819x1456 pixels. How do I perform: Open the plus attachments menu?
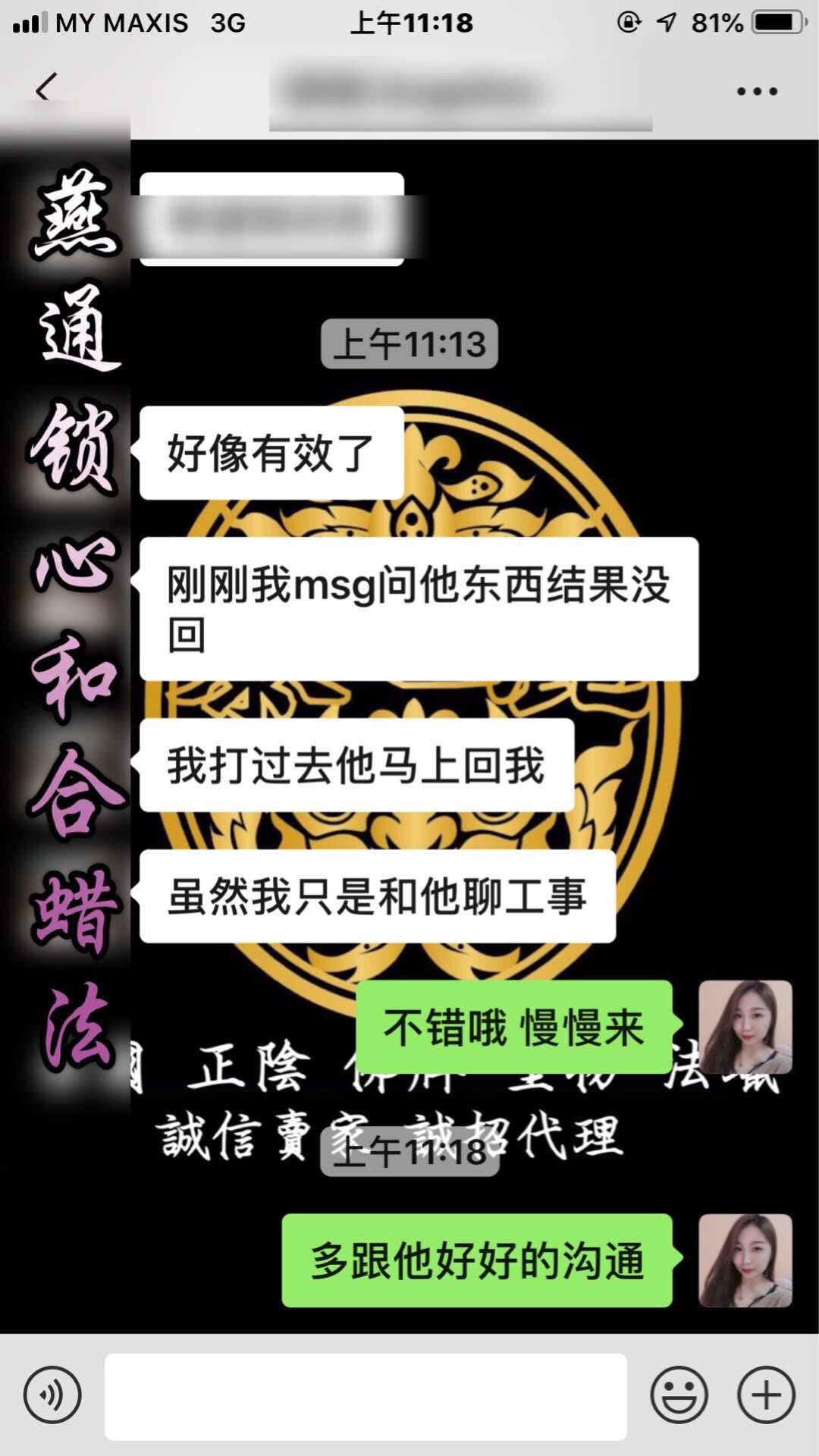766,1395
